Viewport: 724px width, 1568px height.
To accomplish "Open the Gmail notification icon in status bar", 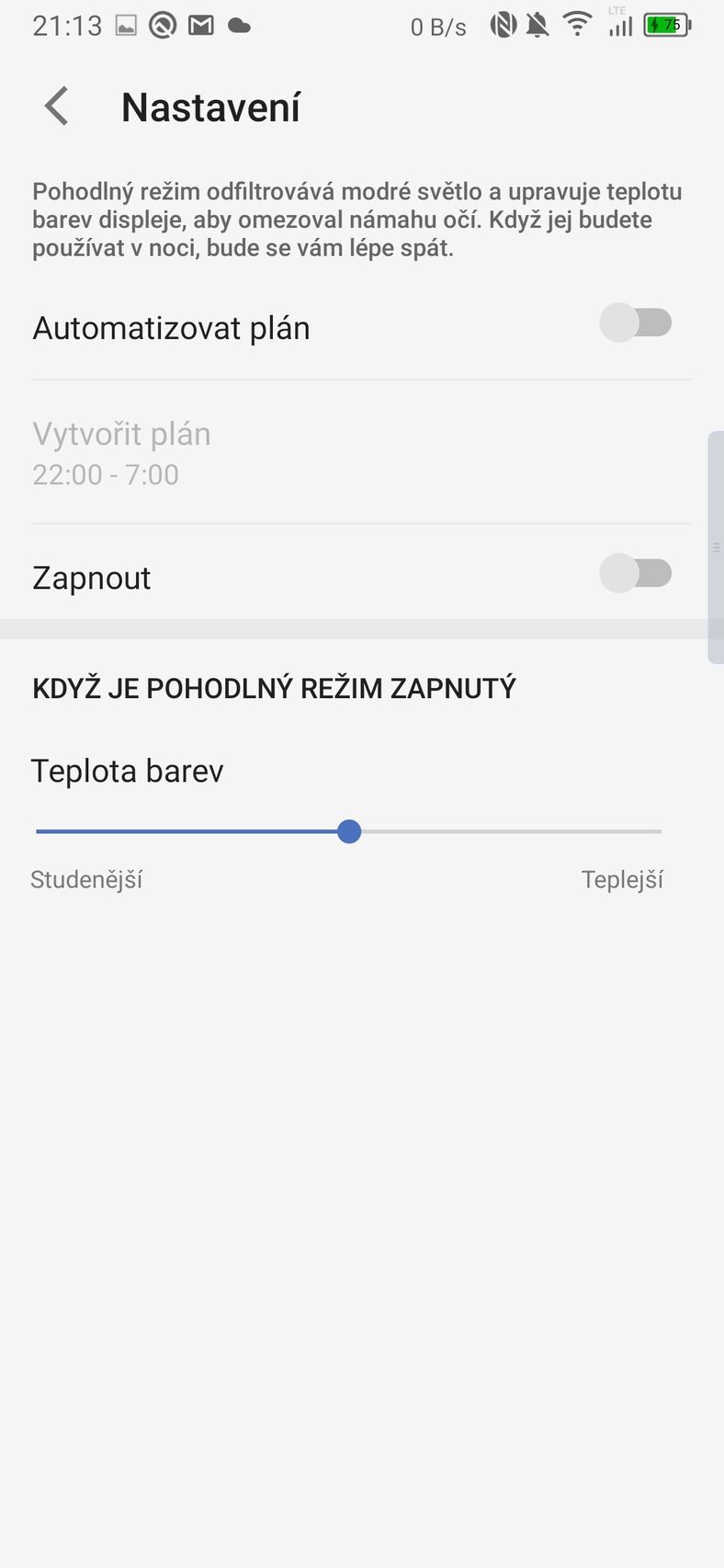I will tap(200, 25).
